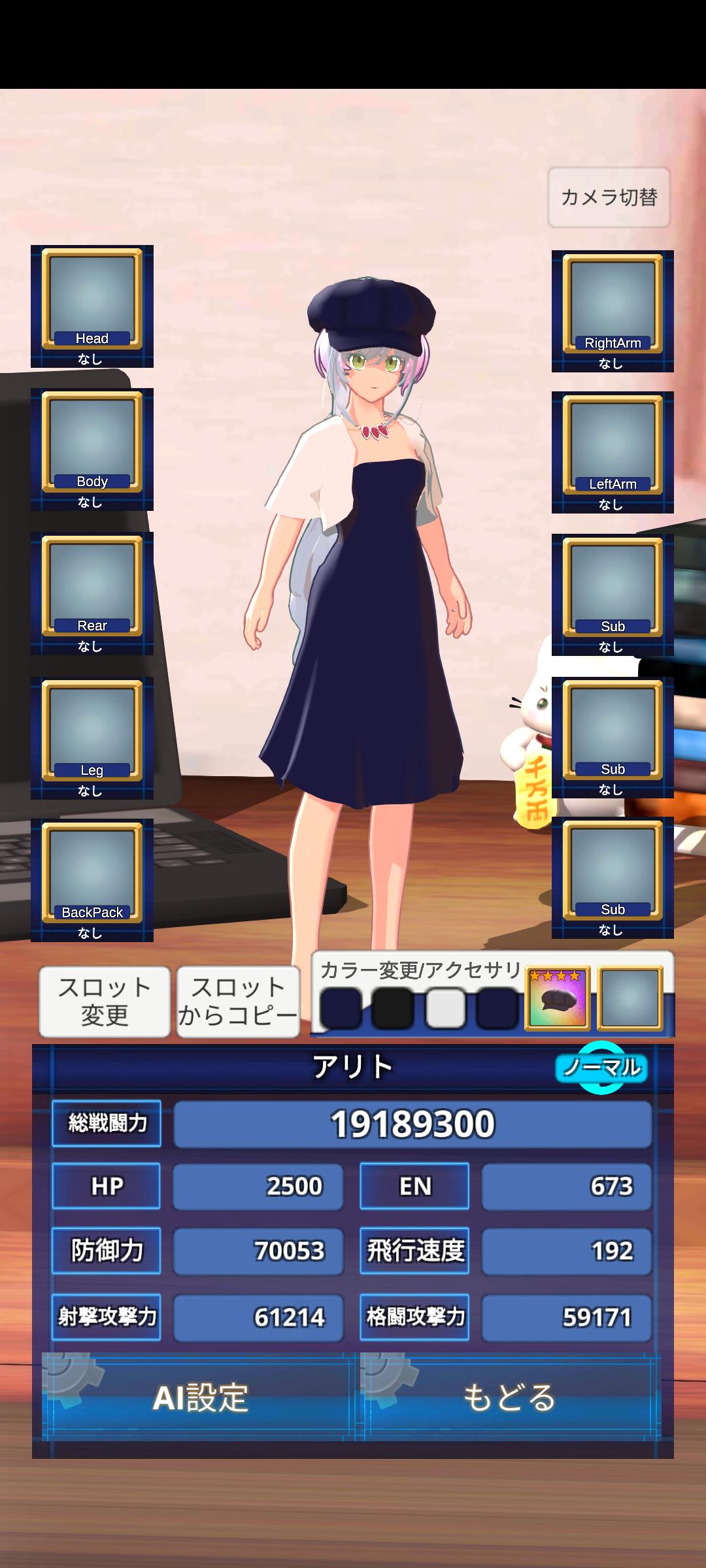Open the empty accessory slot
Screen dimensions: 706x1568
[x=630, y=999]
